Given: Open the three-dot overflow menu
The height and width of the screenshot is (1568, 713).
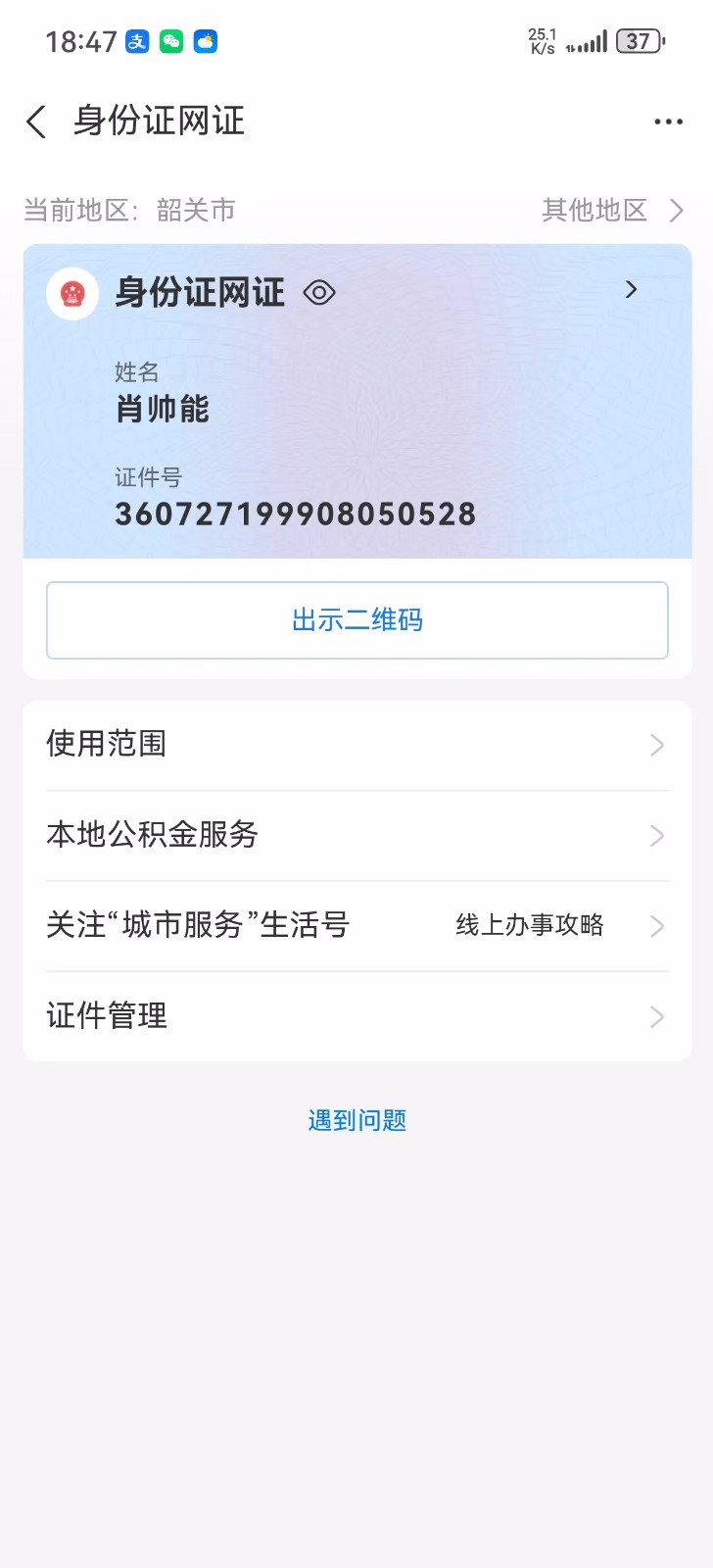Looking at the screenshot, I should 668,122.
